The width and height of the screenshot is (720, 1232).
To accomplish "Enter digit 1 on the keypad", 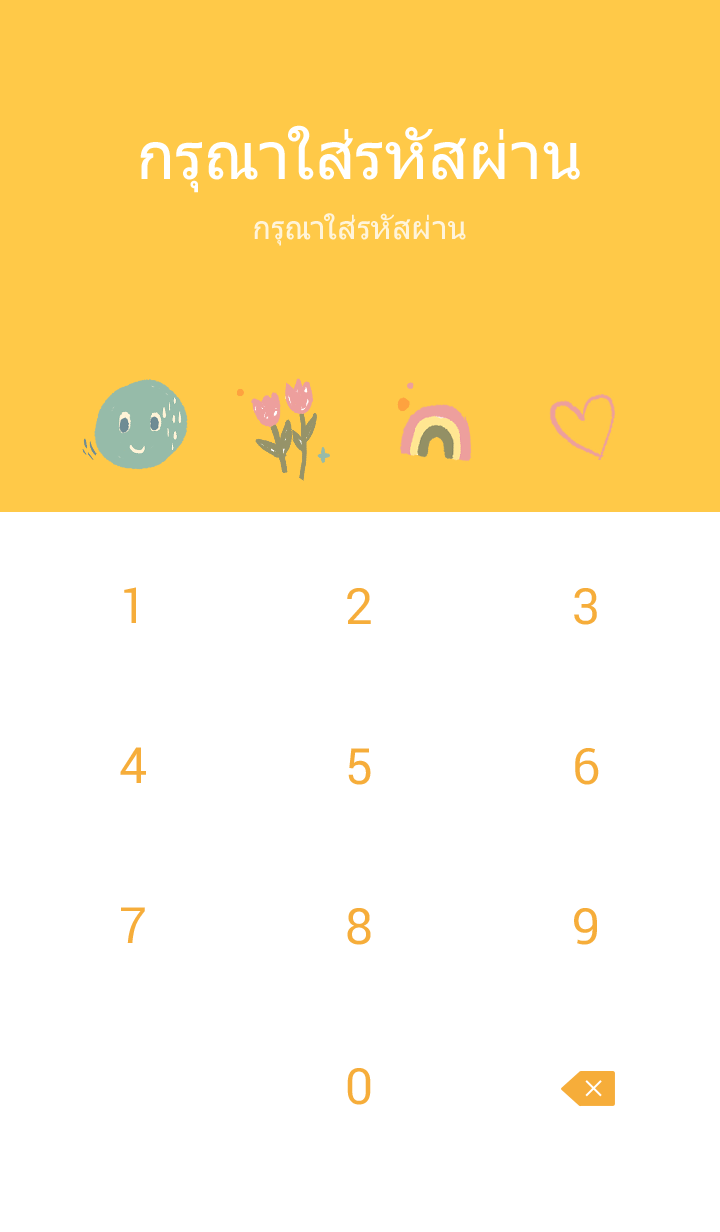I will pos(132,607).
